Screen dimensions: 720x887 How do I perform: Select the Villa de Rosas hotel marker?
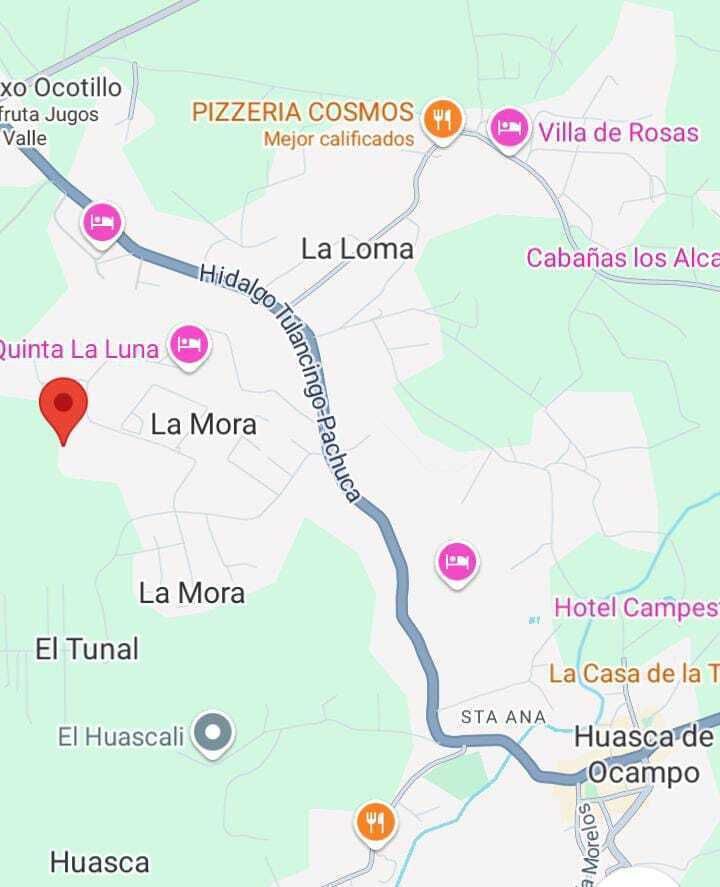pyautogui.click(x=510, y=129)
